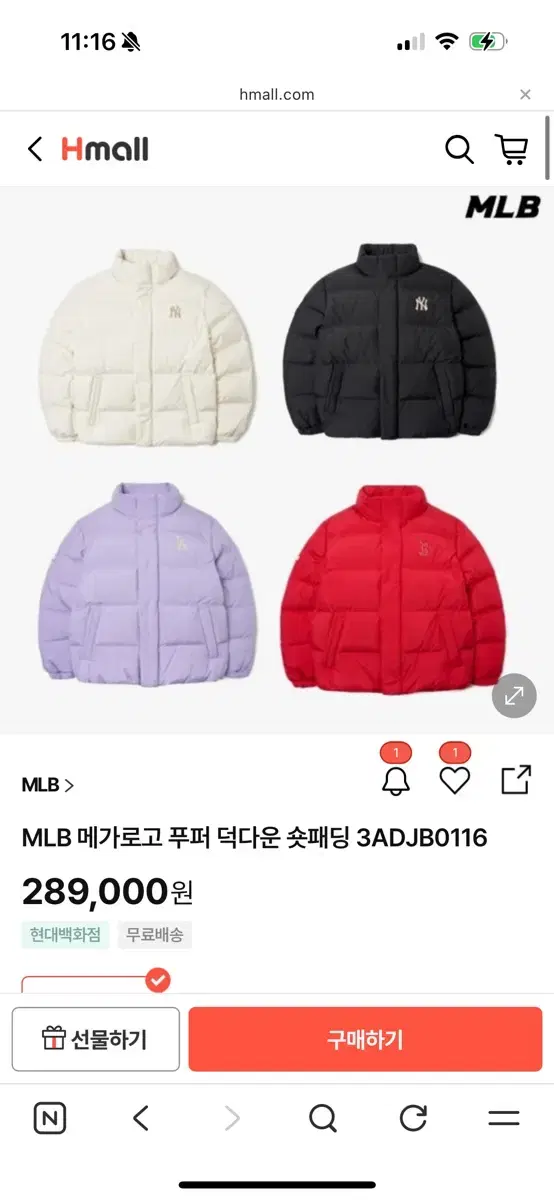Open the Hmall home logo
The height and width of the screenshot is (1200, 554).
105,150
